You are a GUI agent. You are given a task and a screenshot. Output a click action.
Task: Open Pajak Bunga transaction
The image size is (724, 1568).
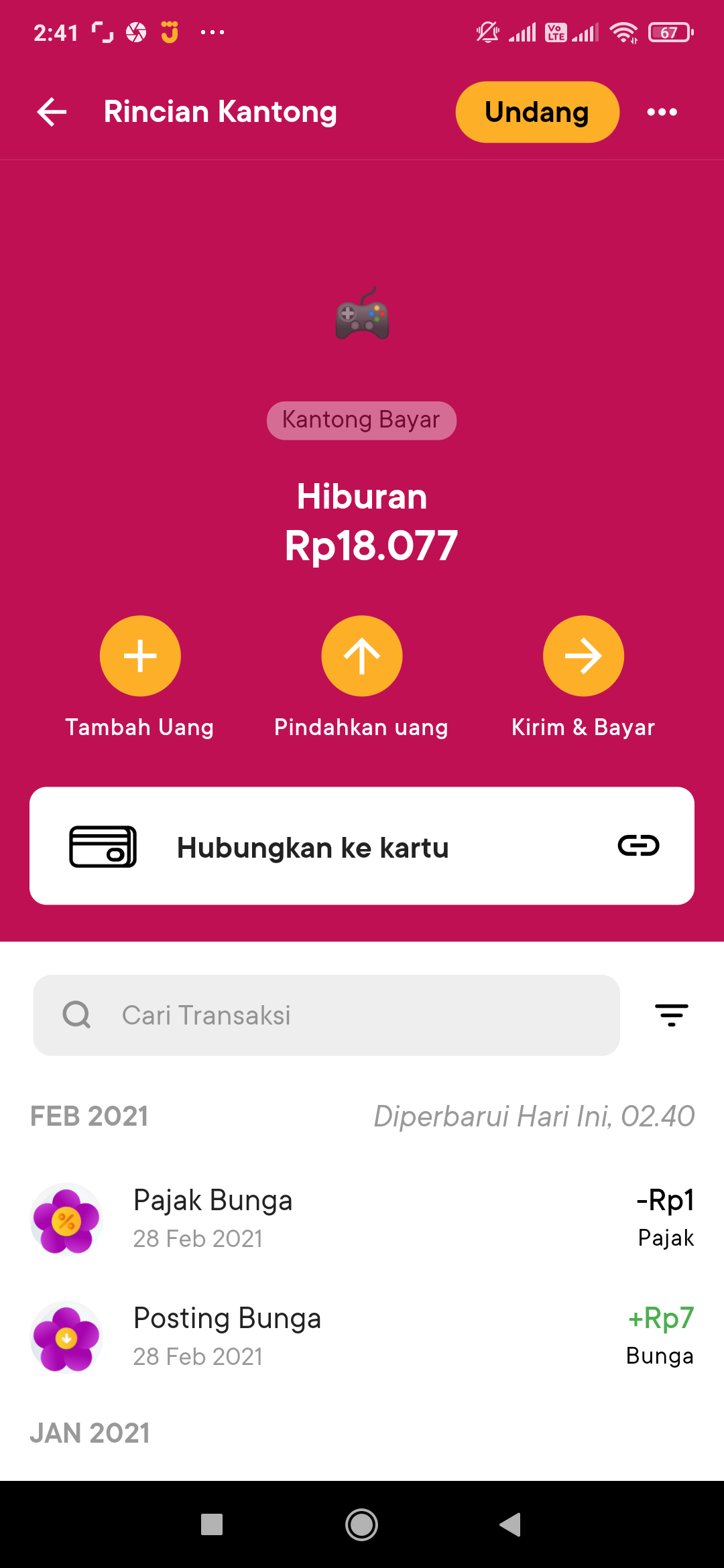[362, 1218]
